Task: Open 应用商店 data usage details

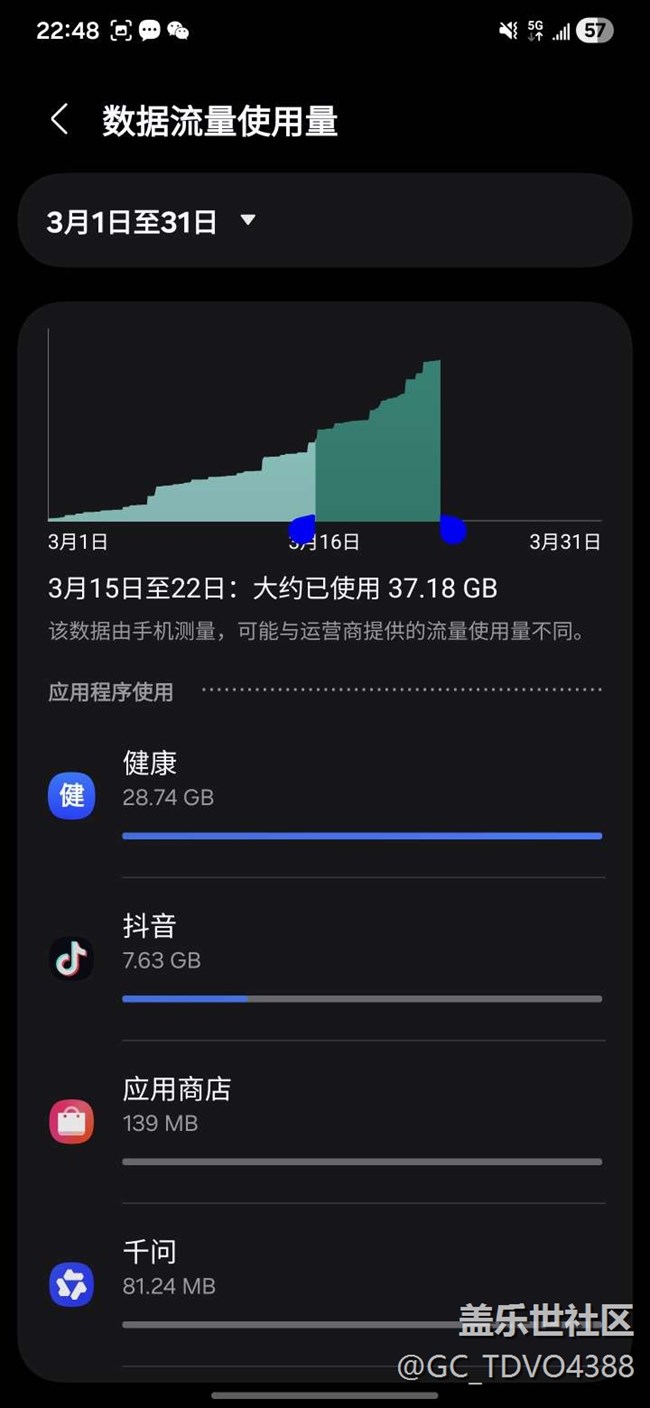Action: (325, 1122)
